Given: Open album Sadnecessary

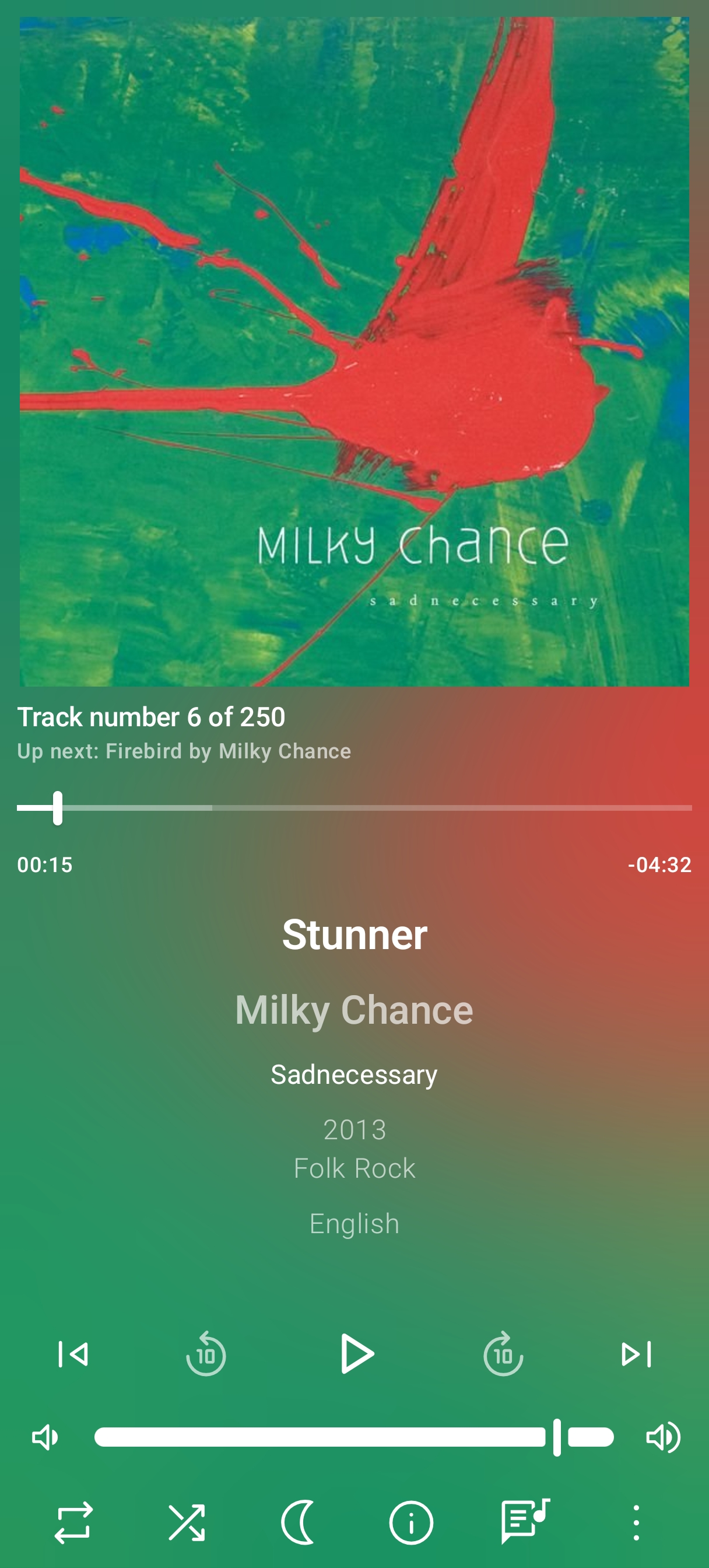Looking at the screenshot, I should point(354,1074).
